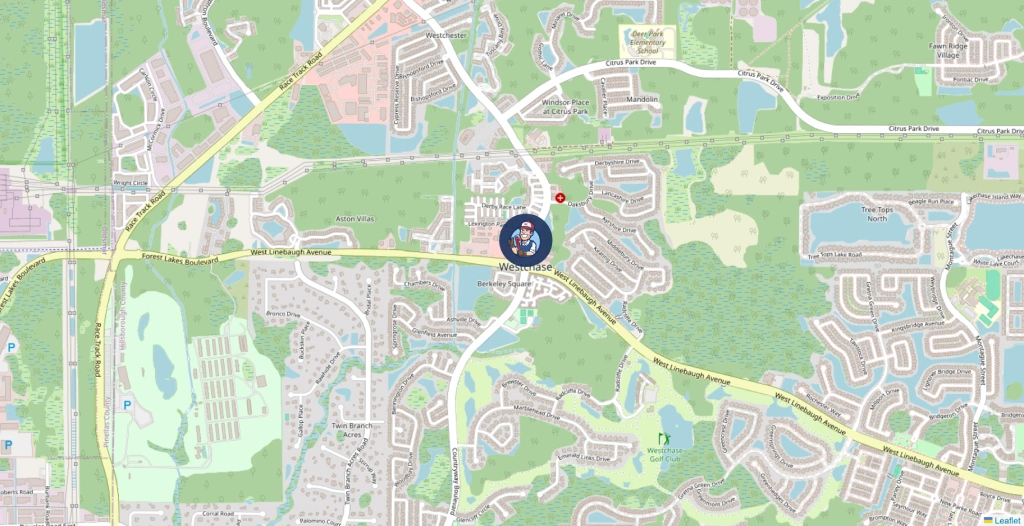Tap the handyman map marker at Westchase
The image size is (1024, 526).
[525, 240]
